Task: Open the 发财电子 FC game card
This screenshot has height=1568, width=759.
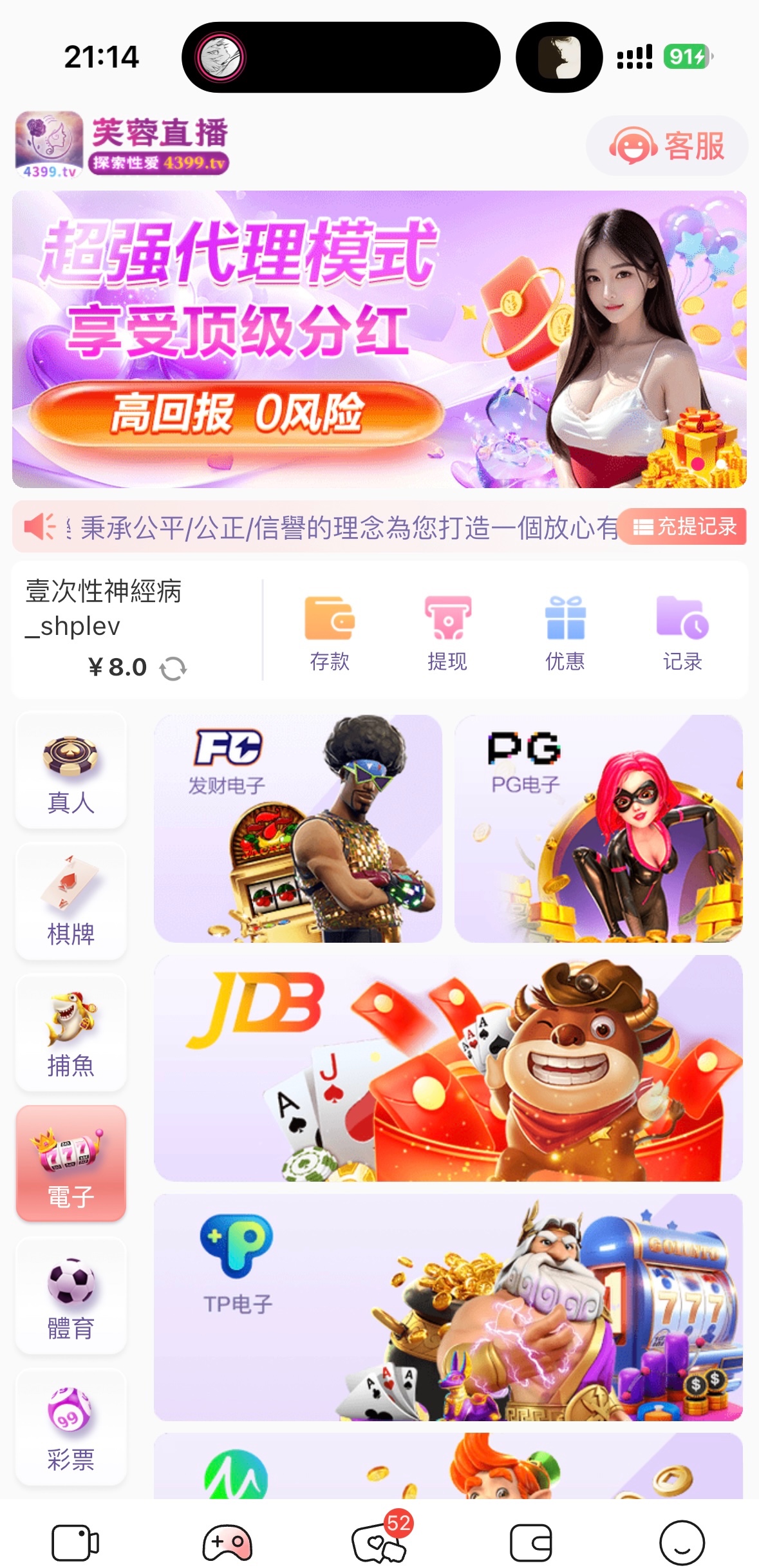Action: click(297, 828)
